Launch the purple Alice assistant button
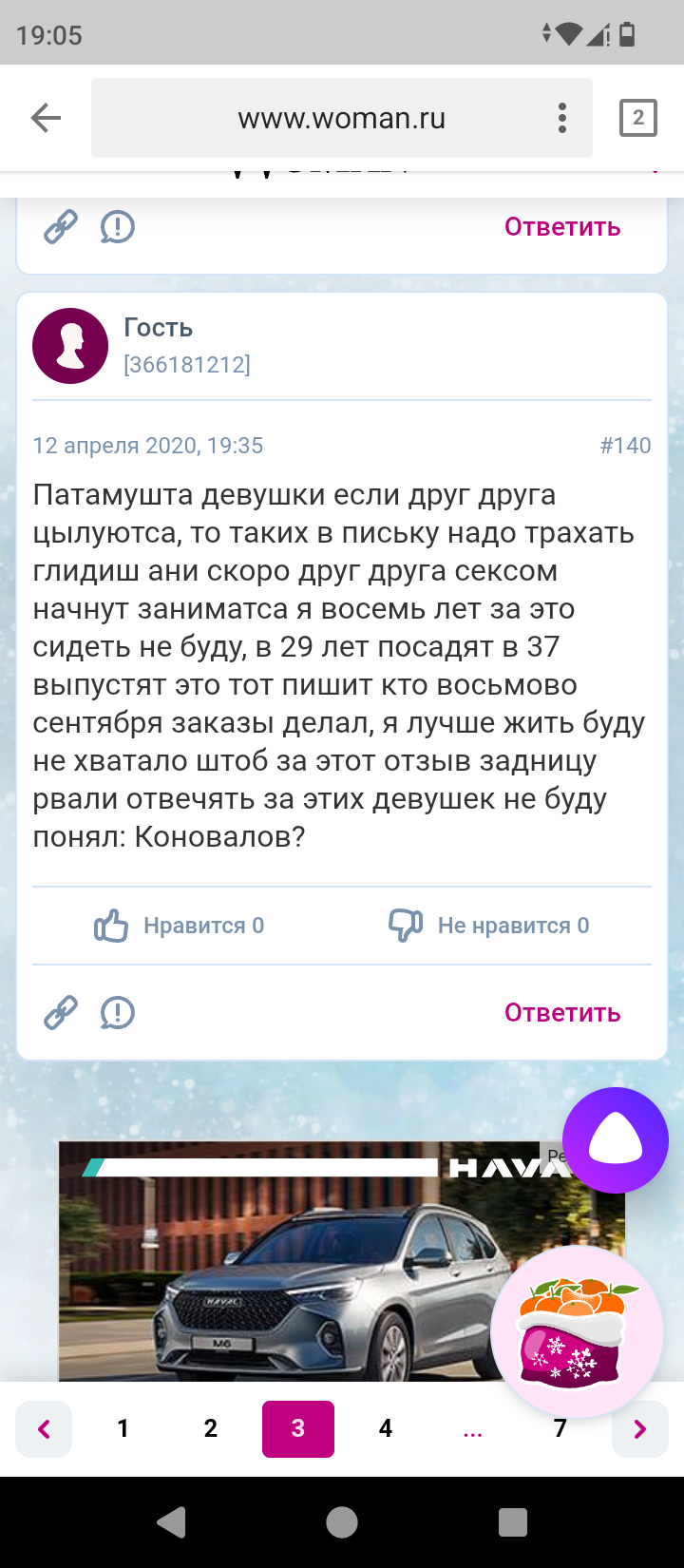Viewport: 684px width, 1568px height. pos(616,1140)
